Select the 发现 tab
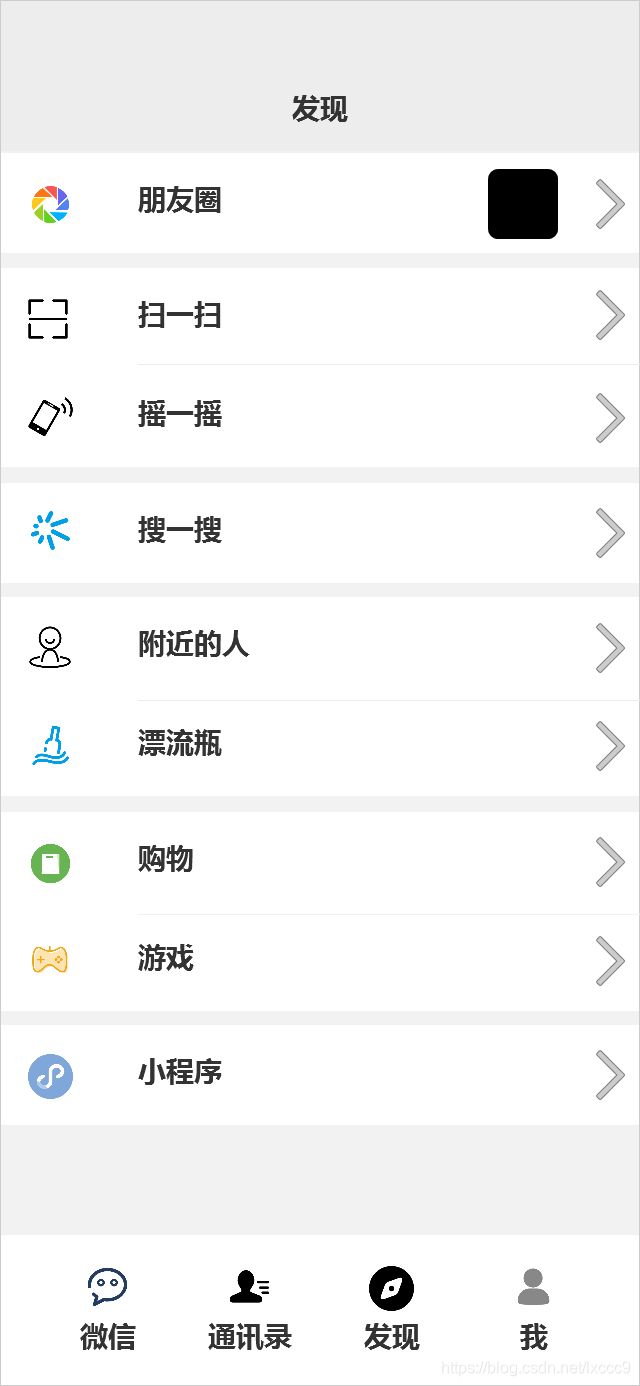Viewport: 640px width, 1386px height. 391,1310
